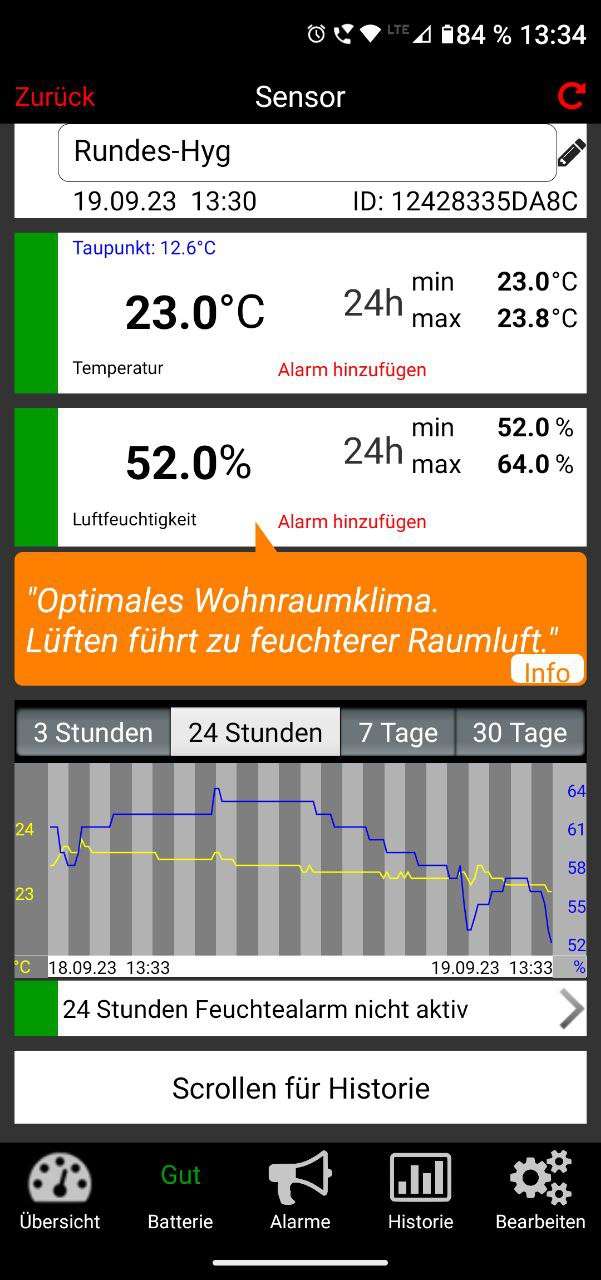601x1280 pixels.
Task: Add an alarm for Luftfeuchtigkeit
Action: 352,522
